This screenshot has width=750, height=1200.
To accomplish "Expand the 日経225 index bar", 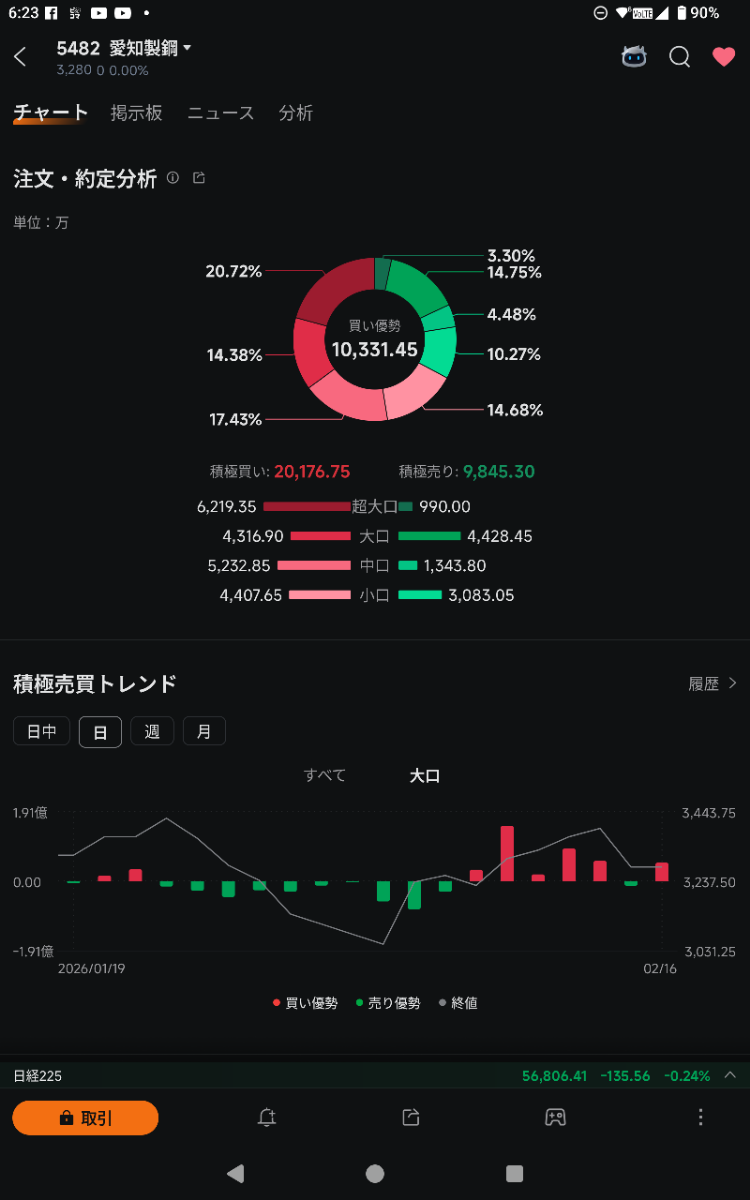I will coord(730,1076).
